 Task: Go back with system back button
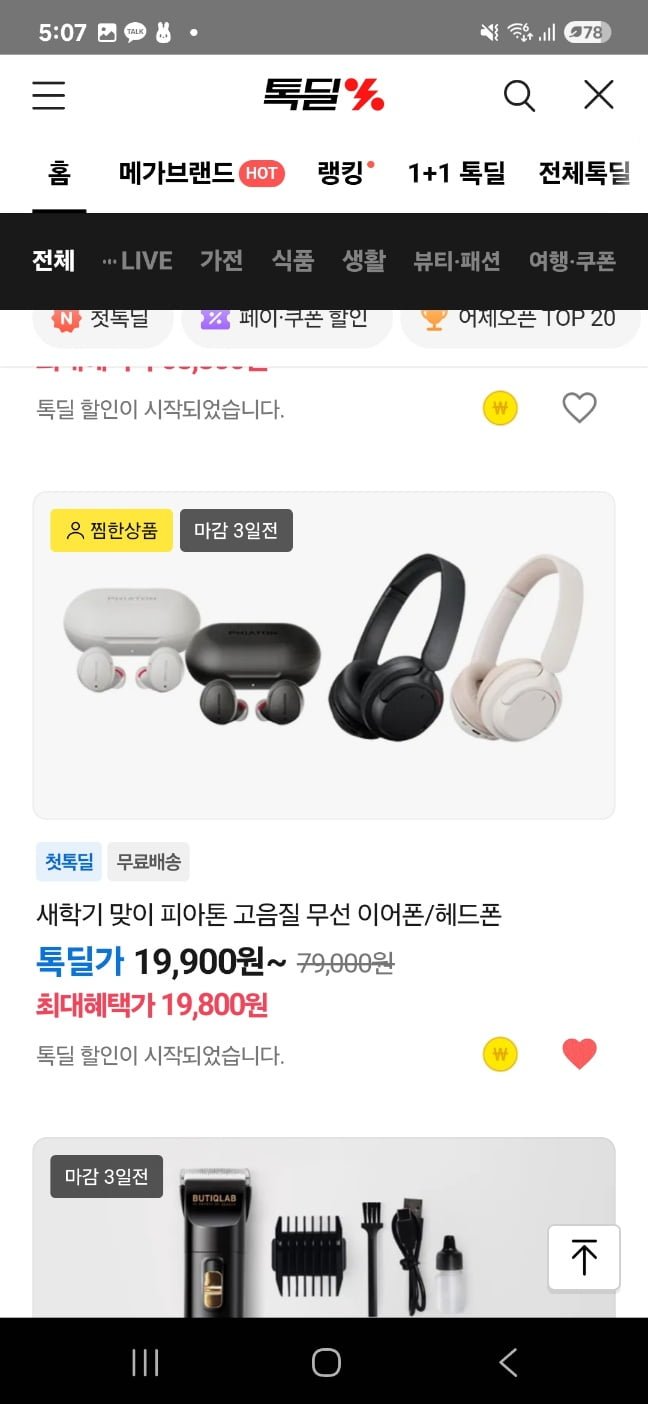(508, 1362)
